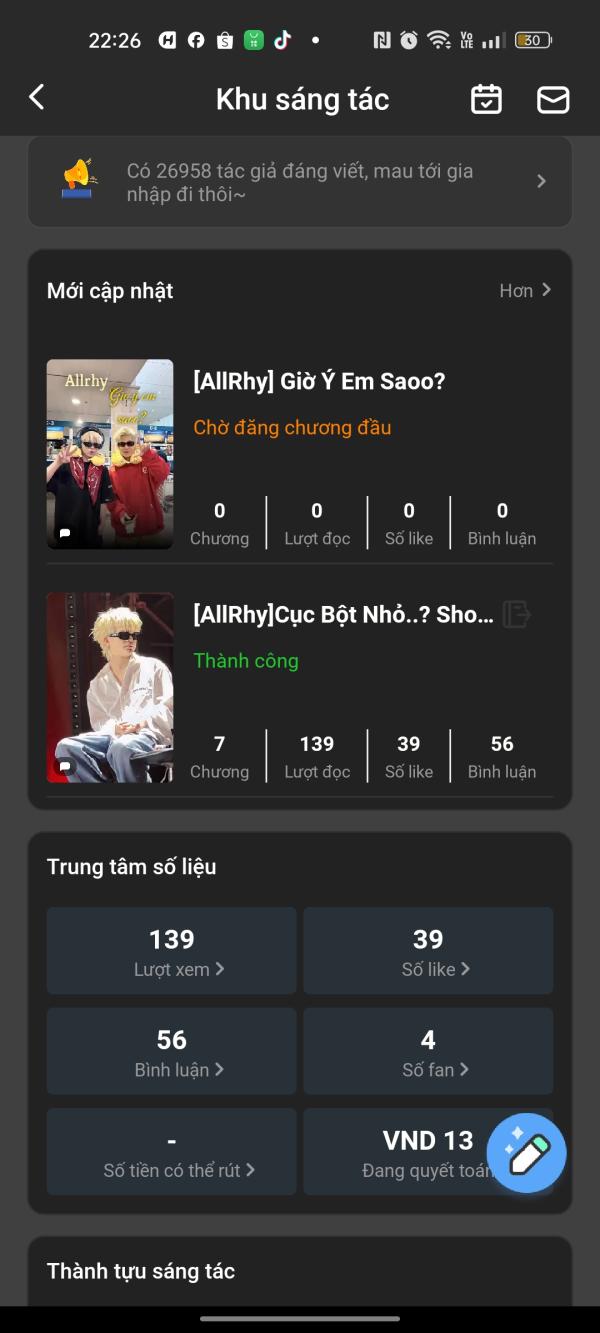Tap the exit icon beside 'Cục Bột Nhỏ'

(x=516, y=614)
